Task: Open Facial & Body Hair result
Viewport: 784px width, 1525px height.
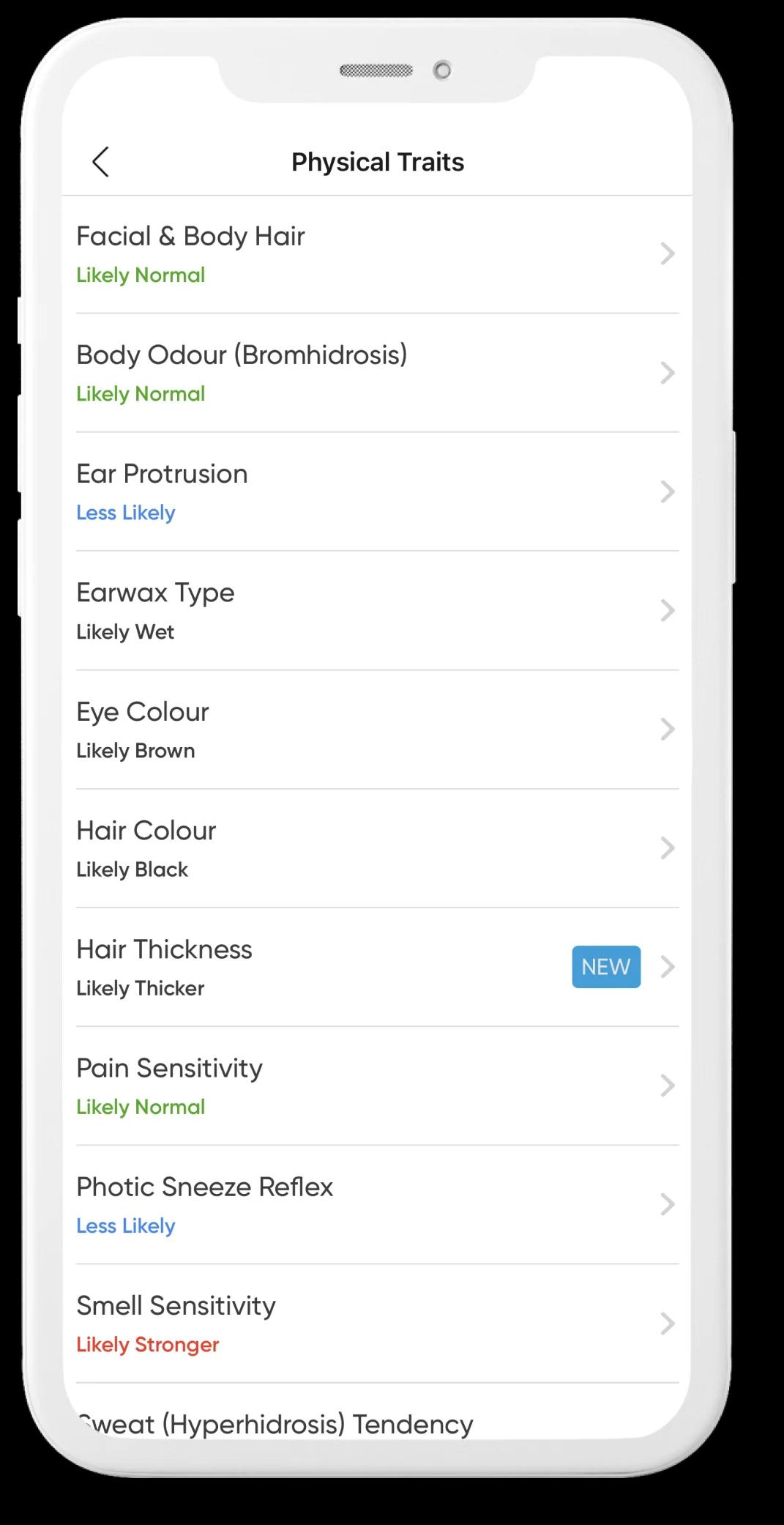Action: 377,255
